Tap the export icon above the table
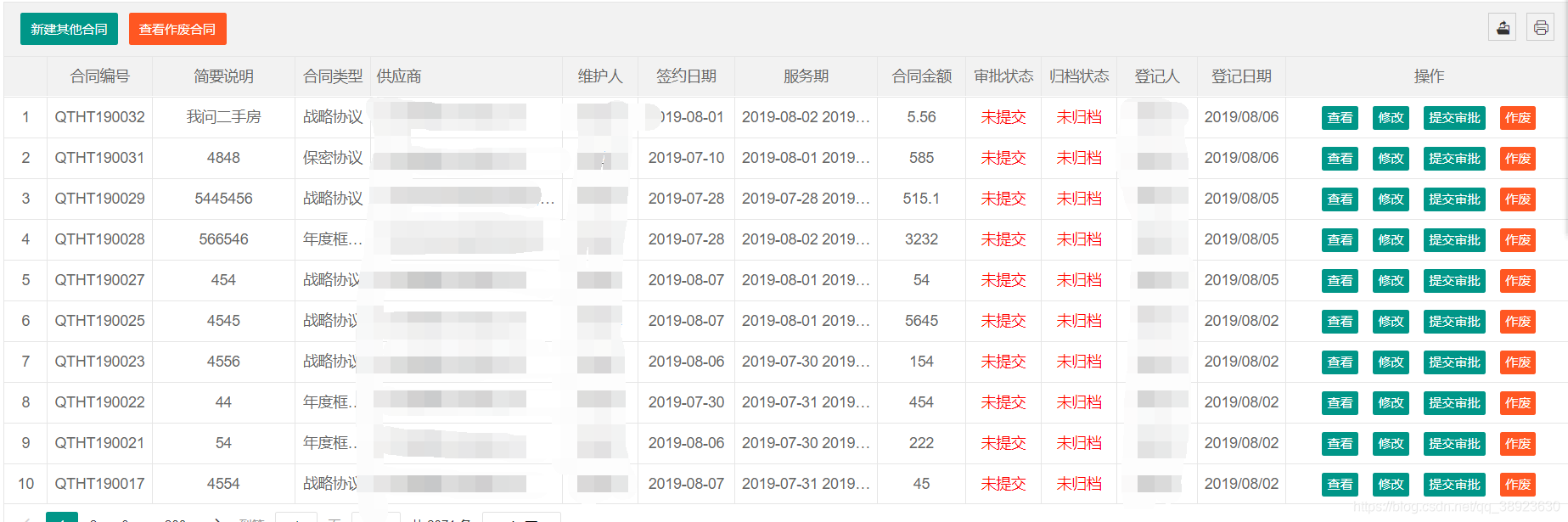The image size is (1568, 522). coord(1503,28)
